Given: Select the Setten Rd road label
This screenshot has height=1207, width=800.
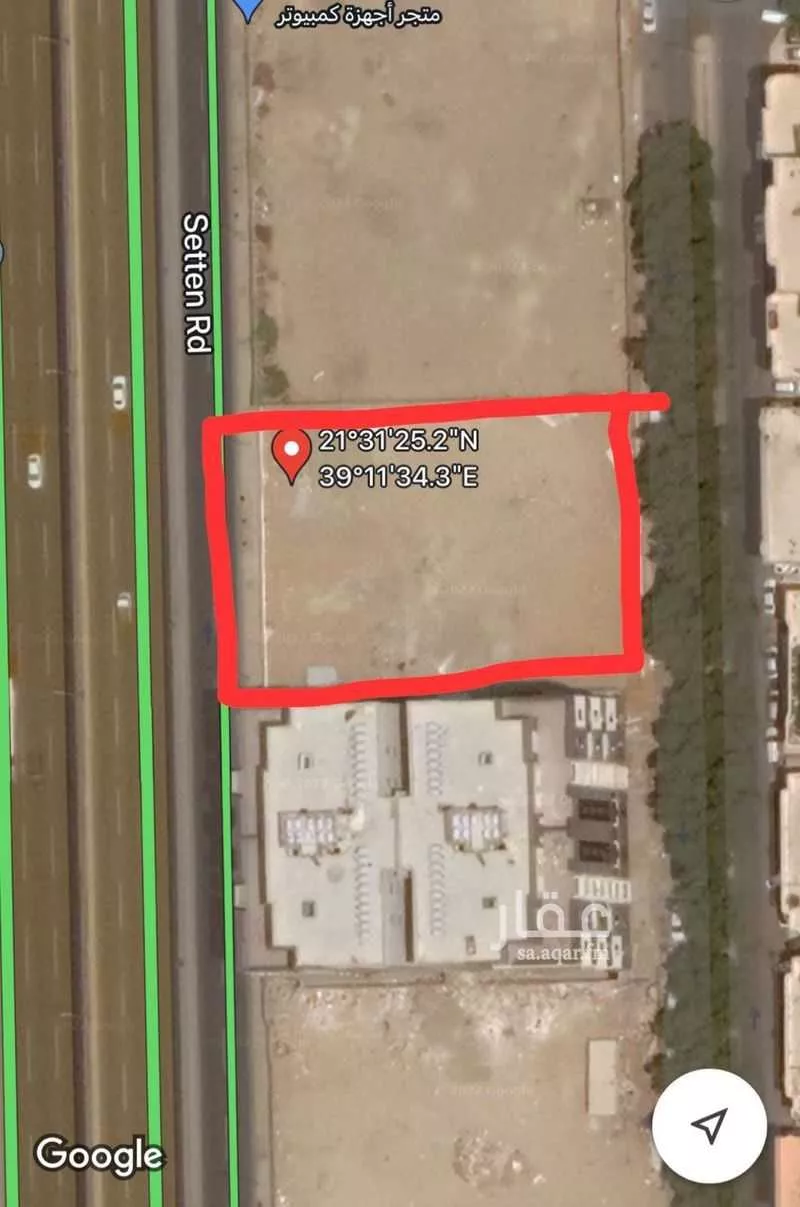Looking at the screenshot, I should pos(196,281).
